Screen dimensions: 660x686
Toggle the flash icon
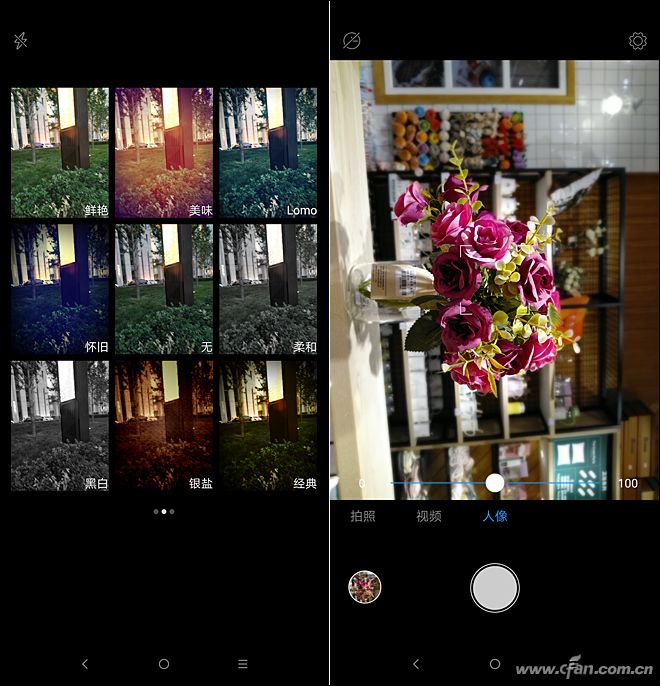[x=20, y=41]
